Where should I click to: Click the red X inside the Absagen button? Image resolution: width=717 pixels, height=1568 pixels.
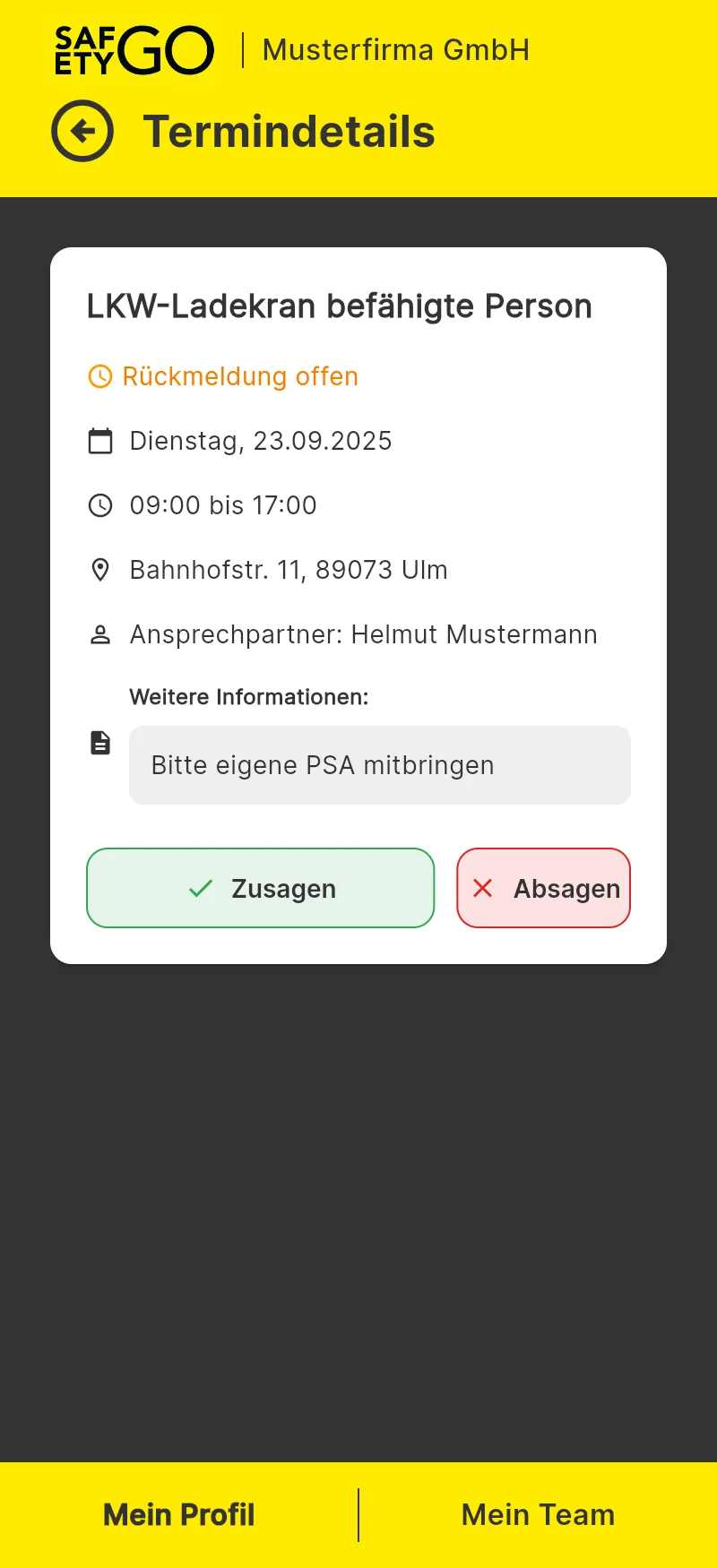(482, 888)
